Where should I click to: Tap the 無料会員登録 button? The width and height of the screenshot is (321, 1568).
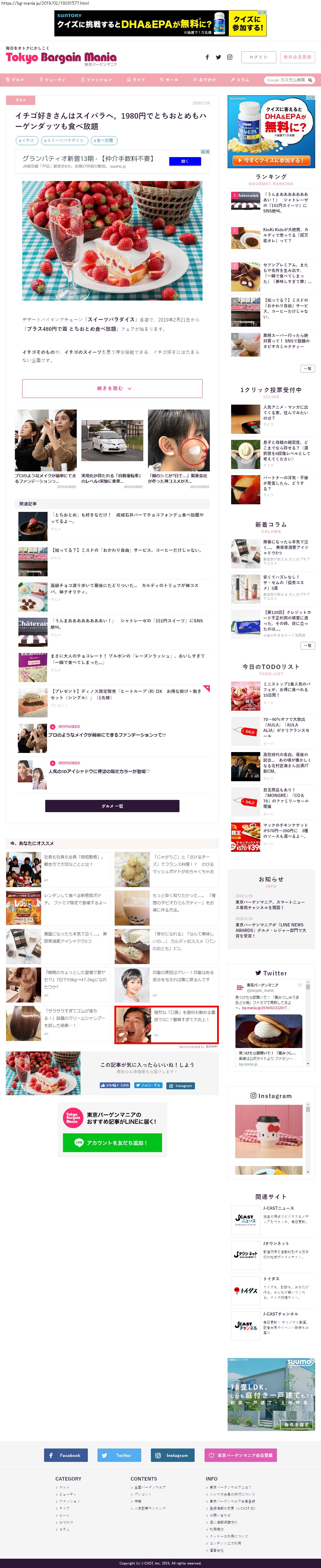[297, 57]
